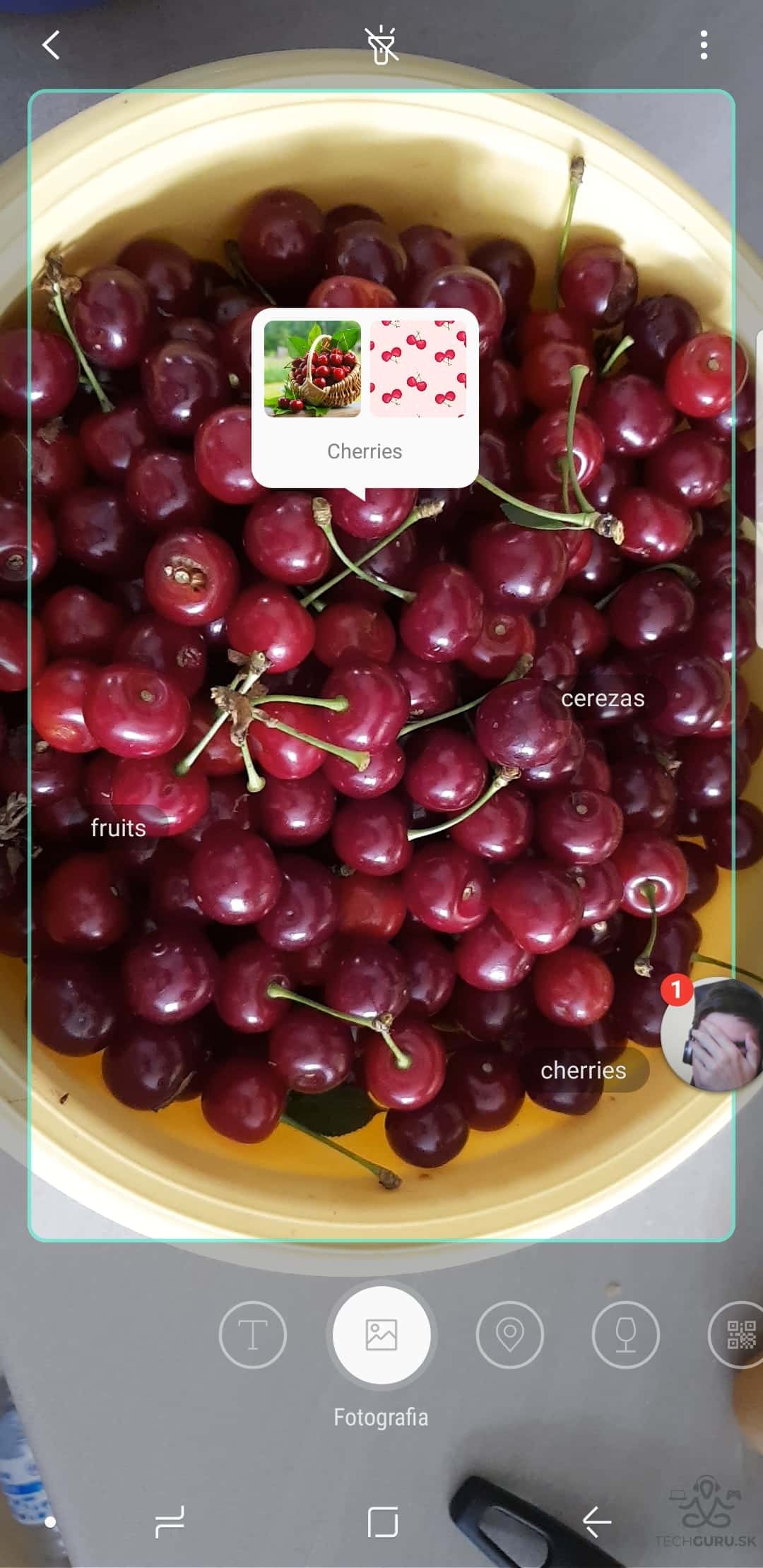Tap the Fotografia image mode button
The image size is (763, 1568).
tap(381, 1335)
